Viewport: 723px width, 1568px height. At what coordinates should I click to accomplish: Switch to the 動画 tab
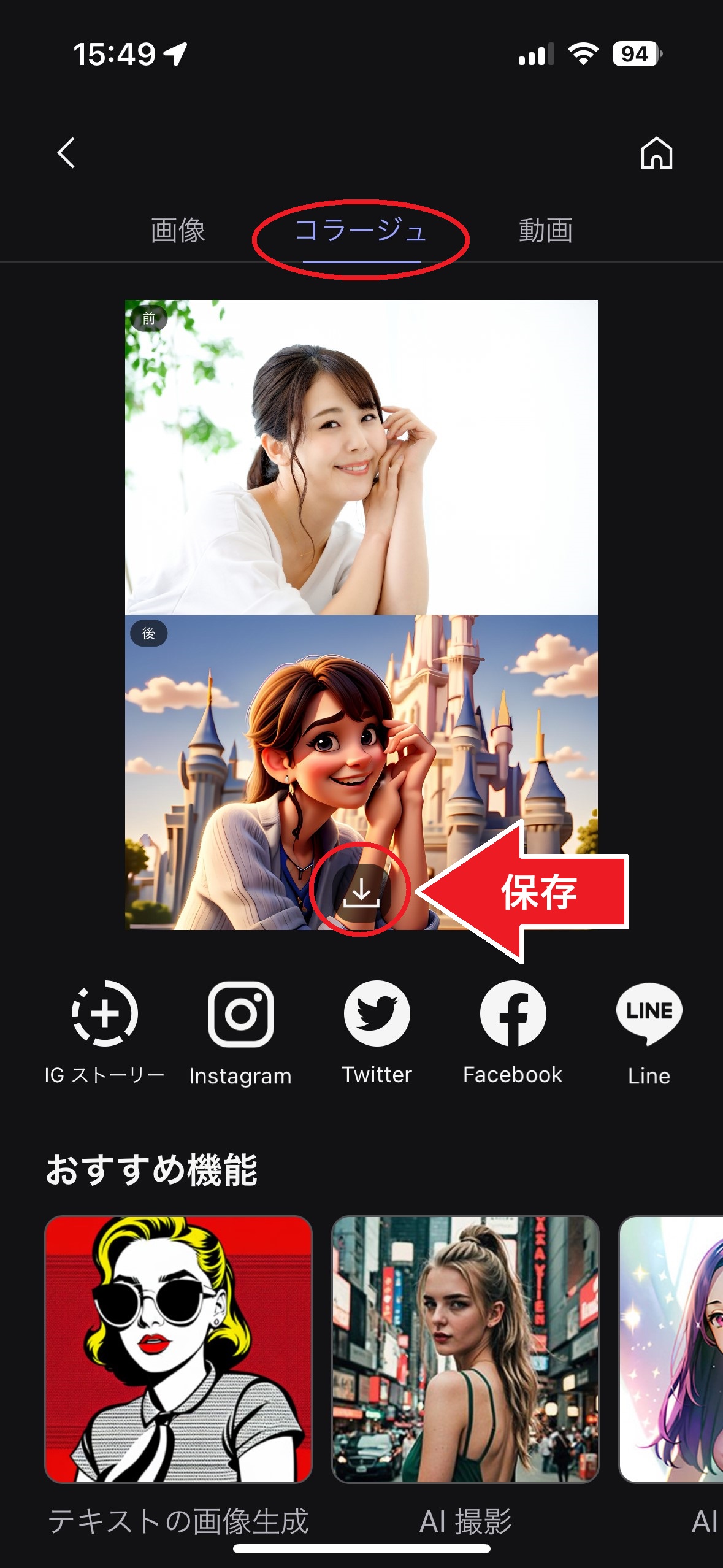click(545, 231)
